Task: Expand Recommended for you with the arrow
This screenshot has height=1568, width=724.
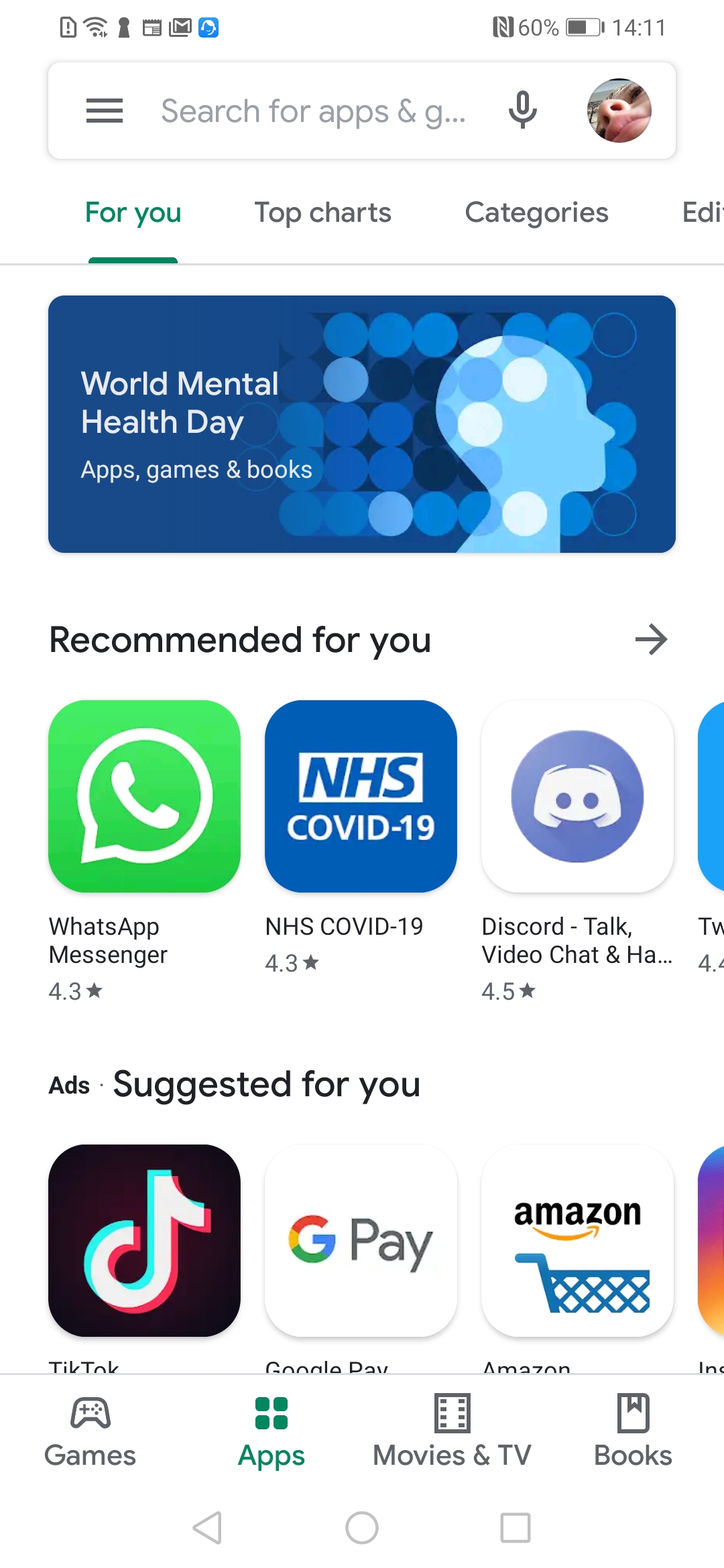Action: (651, 639)
